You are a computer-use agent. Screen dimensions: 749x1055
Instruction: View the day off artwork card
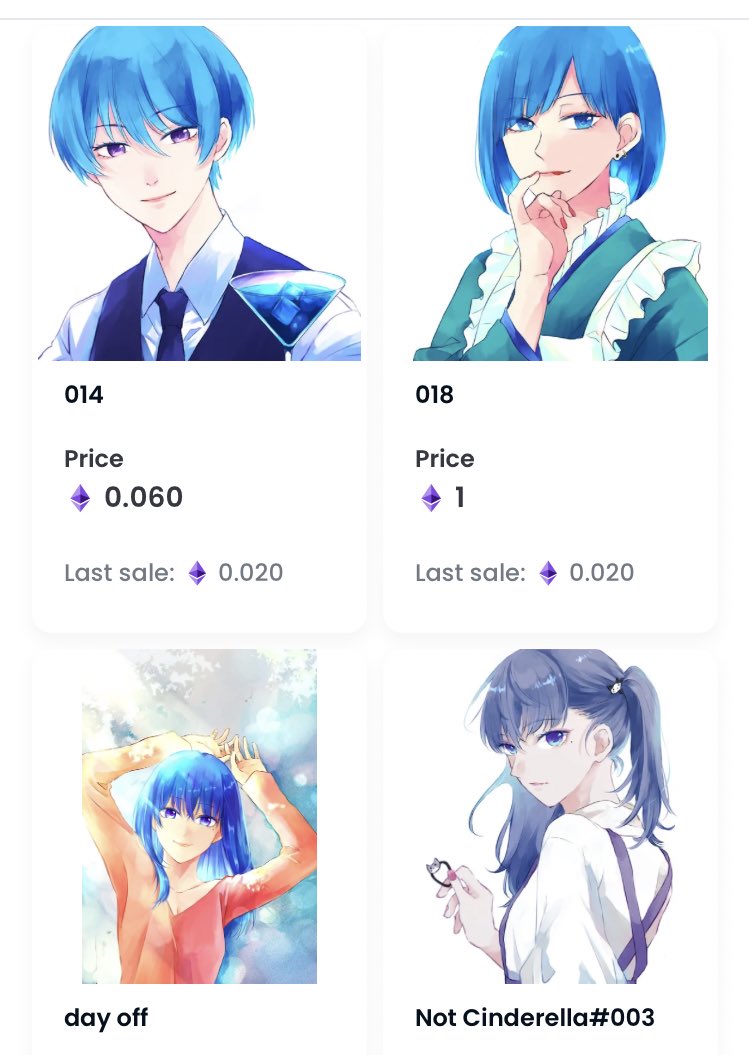tap(199, 851)
